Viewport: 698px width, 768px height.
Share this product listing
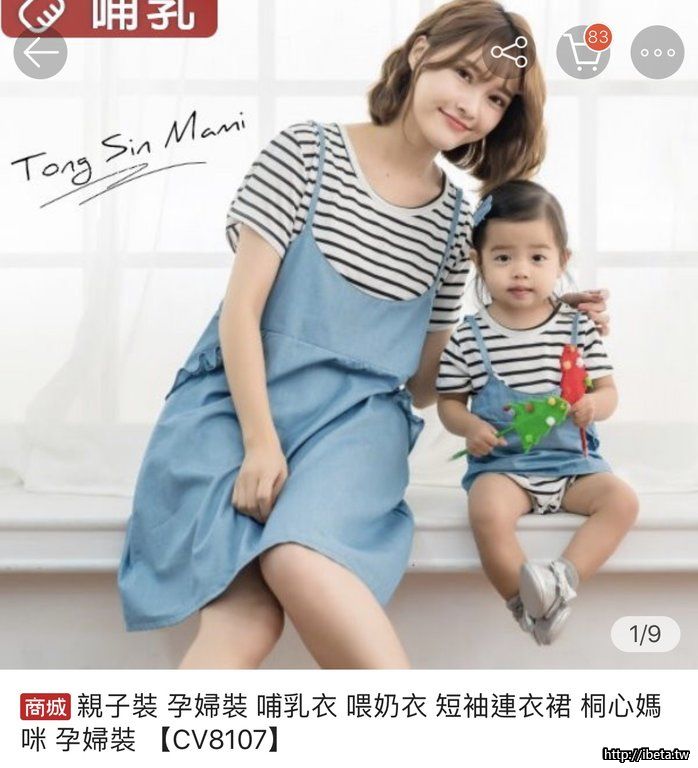click(x=507, y=53)
